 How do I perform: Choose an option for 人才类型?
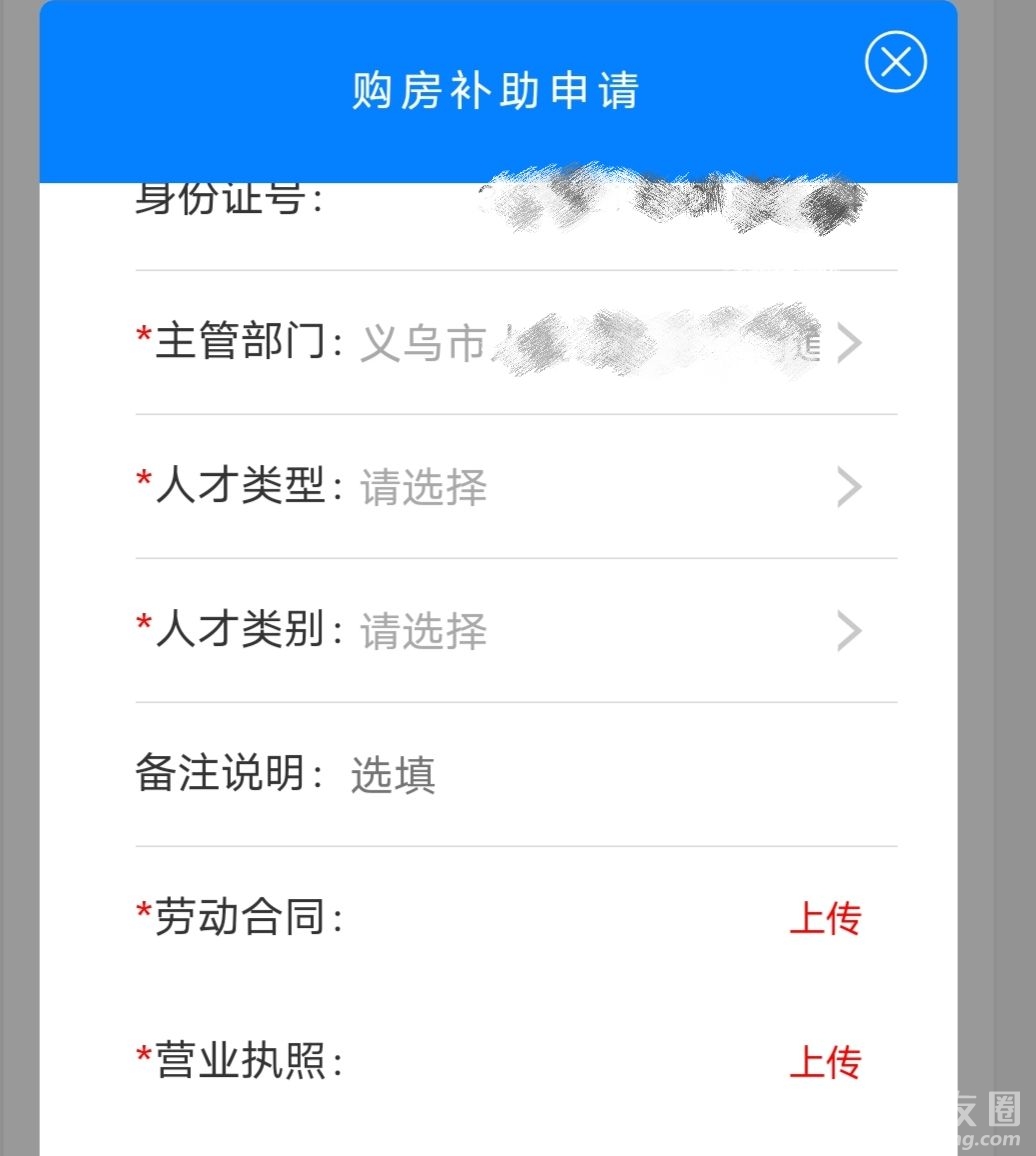click(x=600, y=488)
